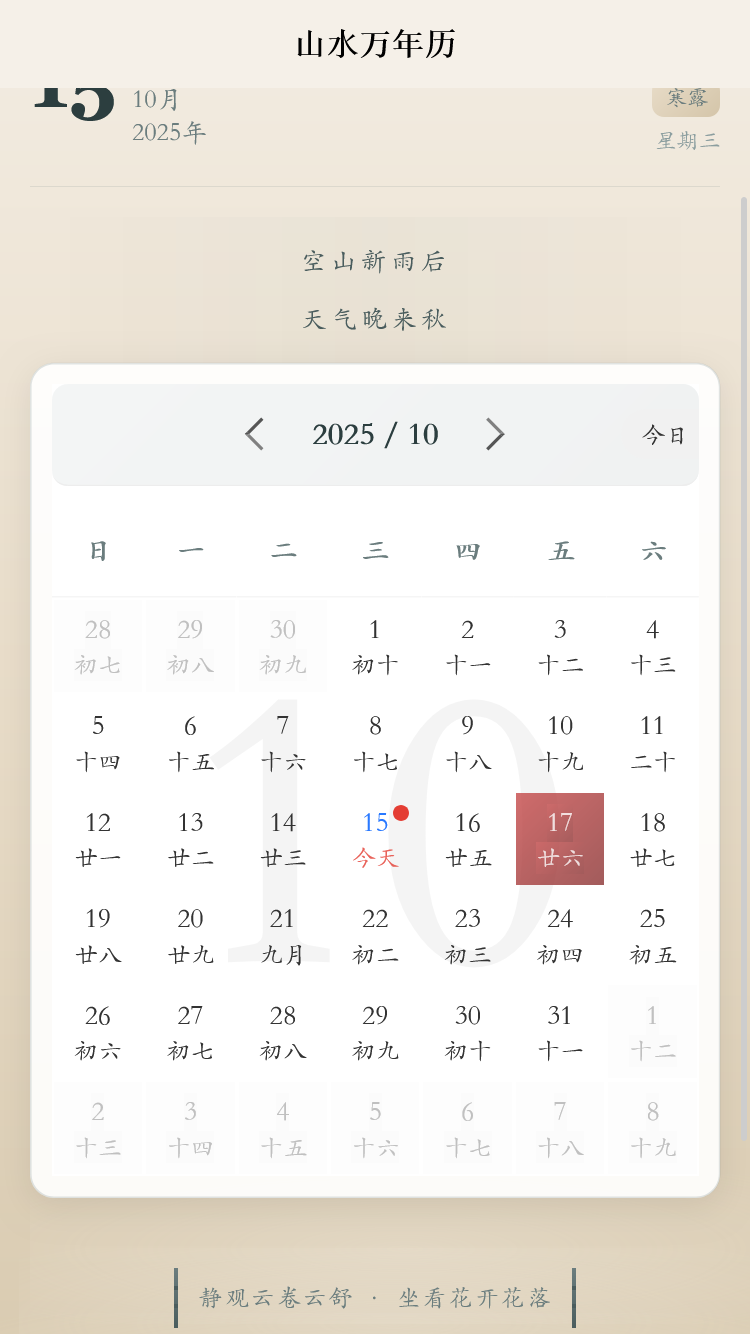Click the grayed November 1 cell

[x=652, y=1031]
